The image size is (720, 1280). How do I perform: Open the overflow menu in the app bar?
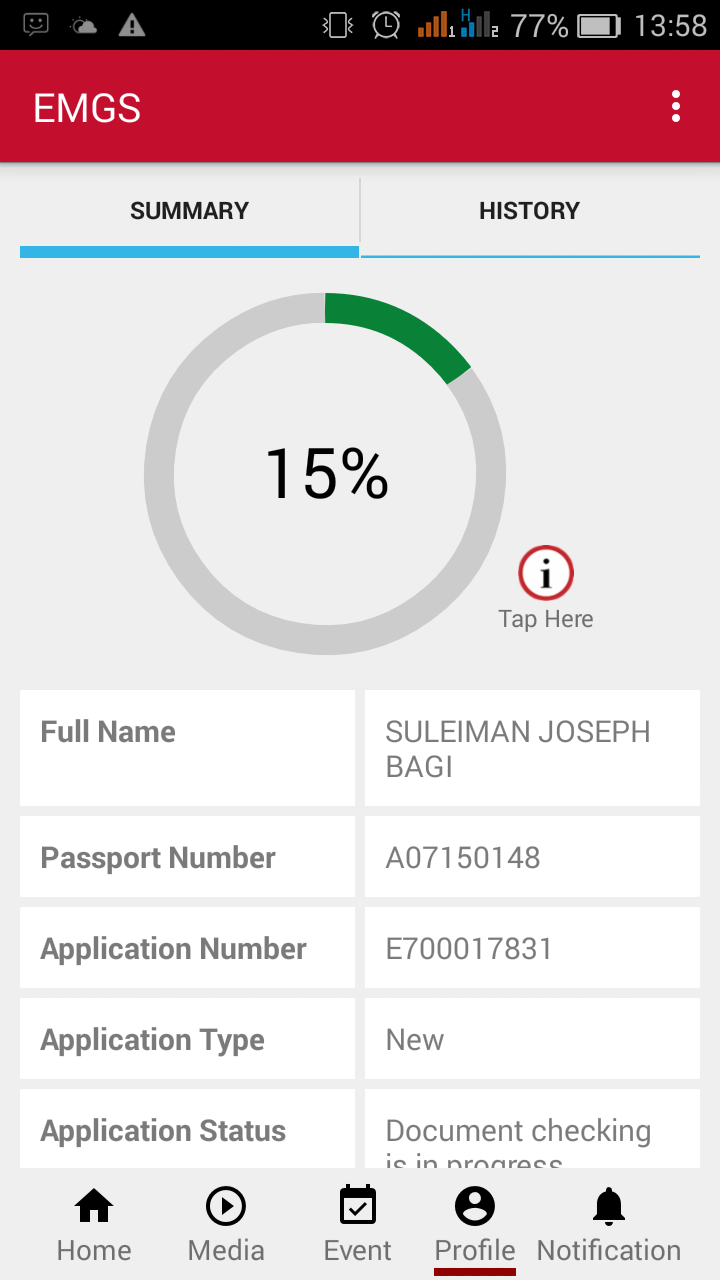click(676, 107)
